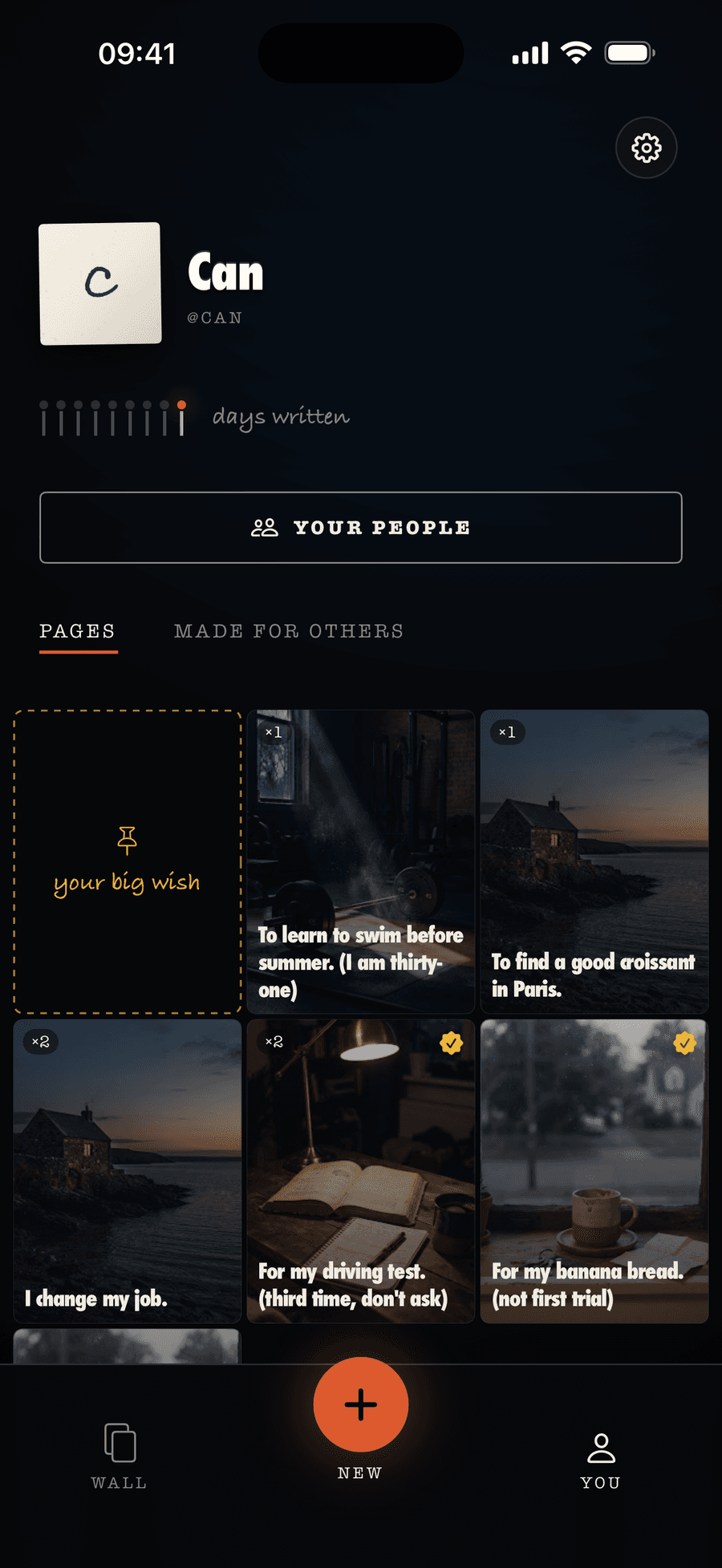
Task: Open the driving test page
Action: tap(361, 1171)
